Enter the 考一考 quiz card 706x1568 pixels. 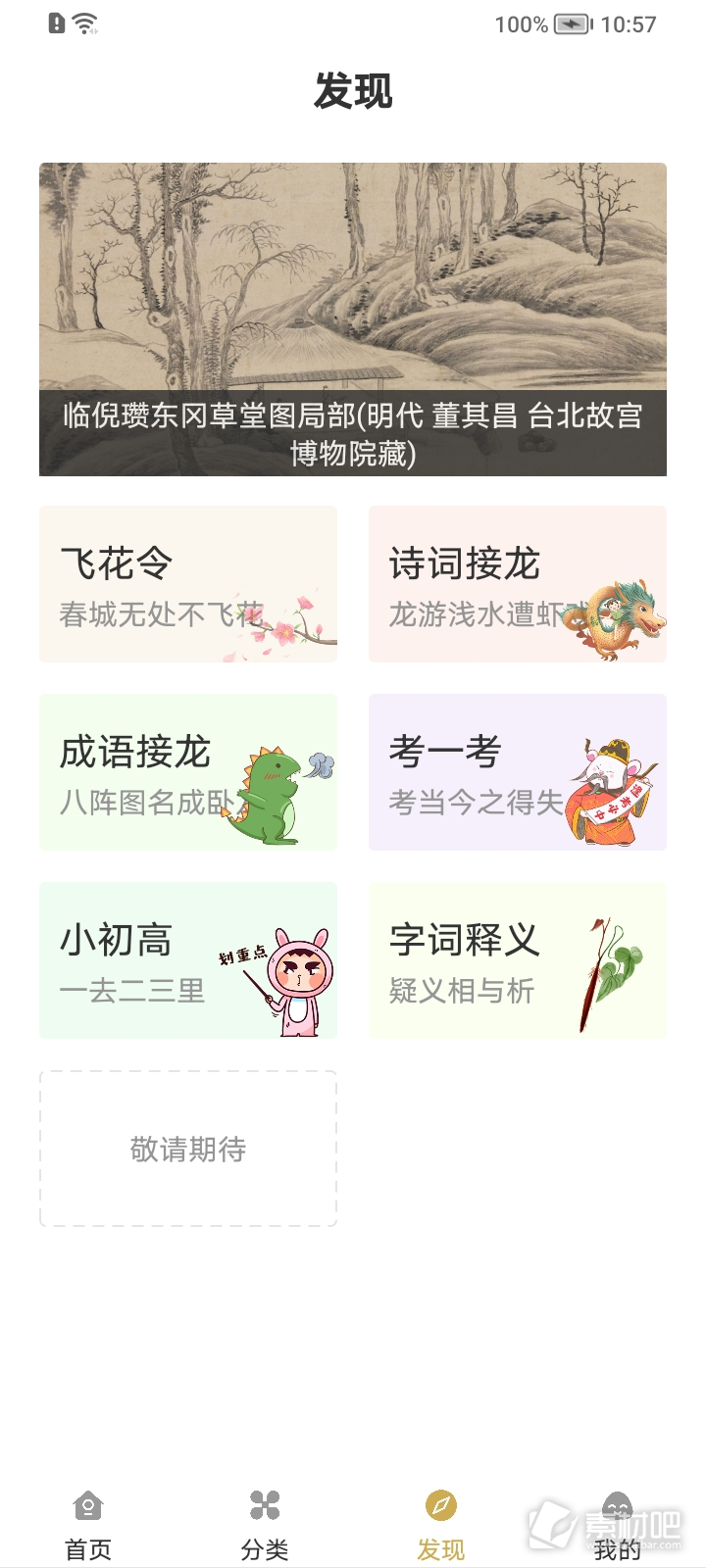click(518, 772)
